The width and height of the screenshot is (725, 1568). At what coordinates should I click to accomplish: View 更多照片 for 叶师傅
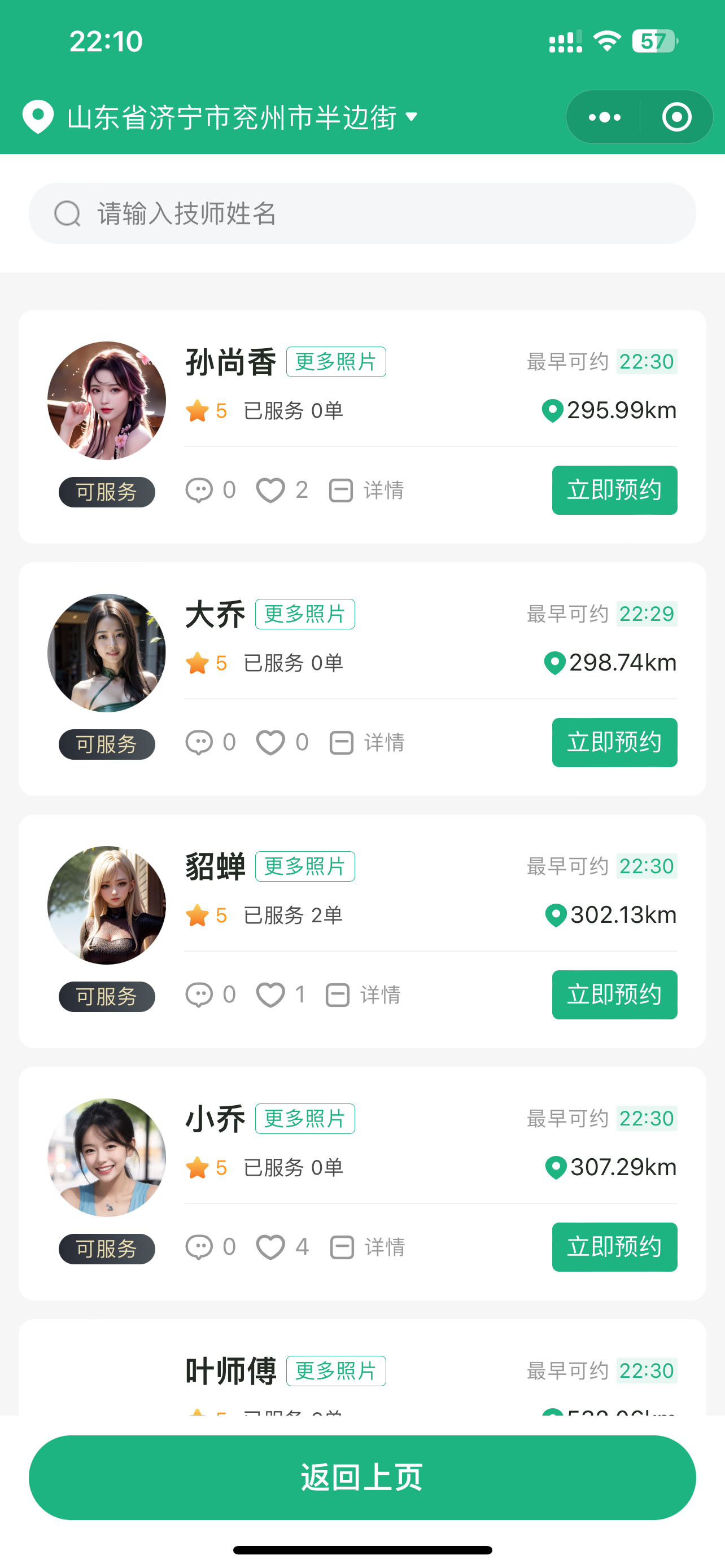click(336, 1370)
